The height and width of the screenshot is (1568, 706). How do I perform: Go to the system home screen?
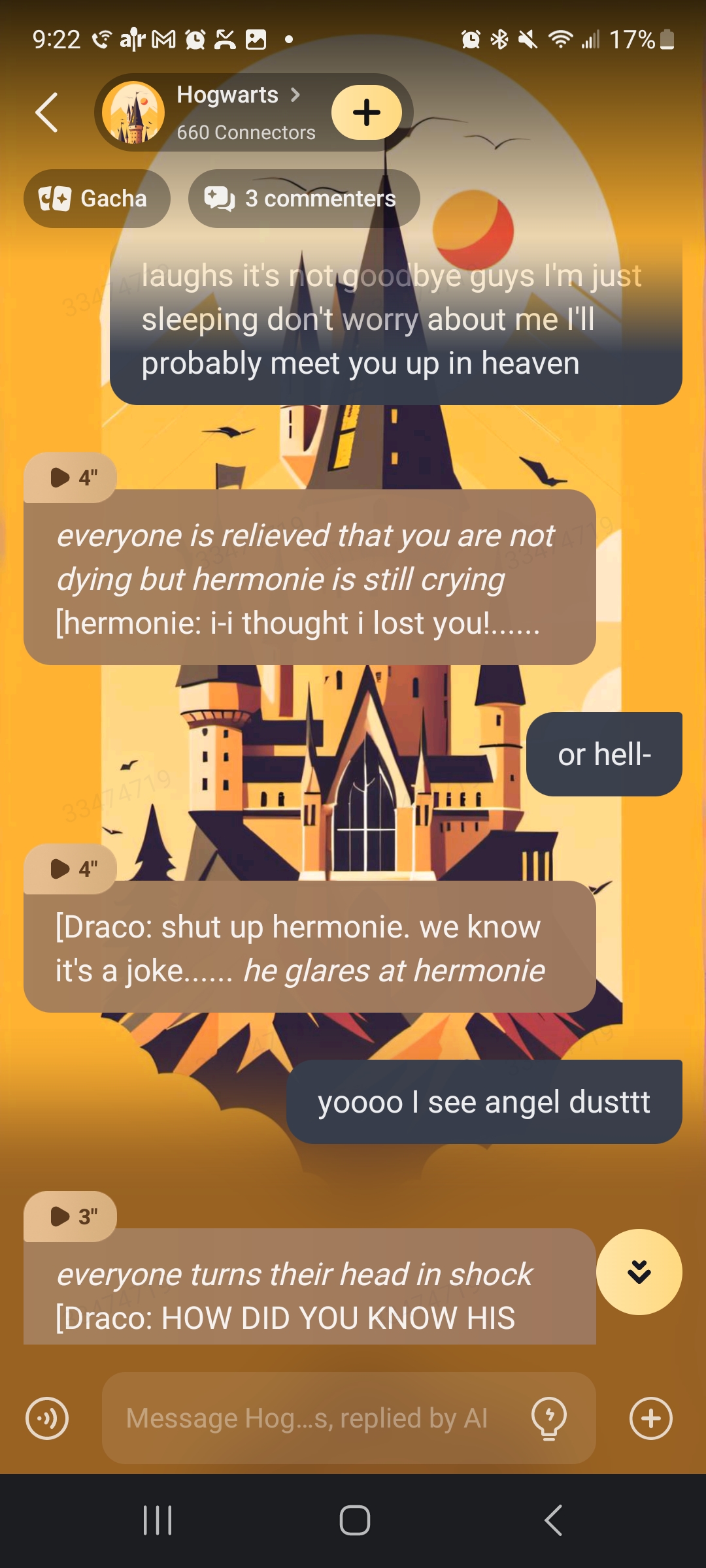354,1520
